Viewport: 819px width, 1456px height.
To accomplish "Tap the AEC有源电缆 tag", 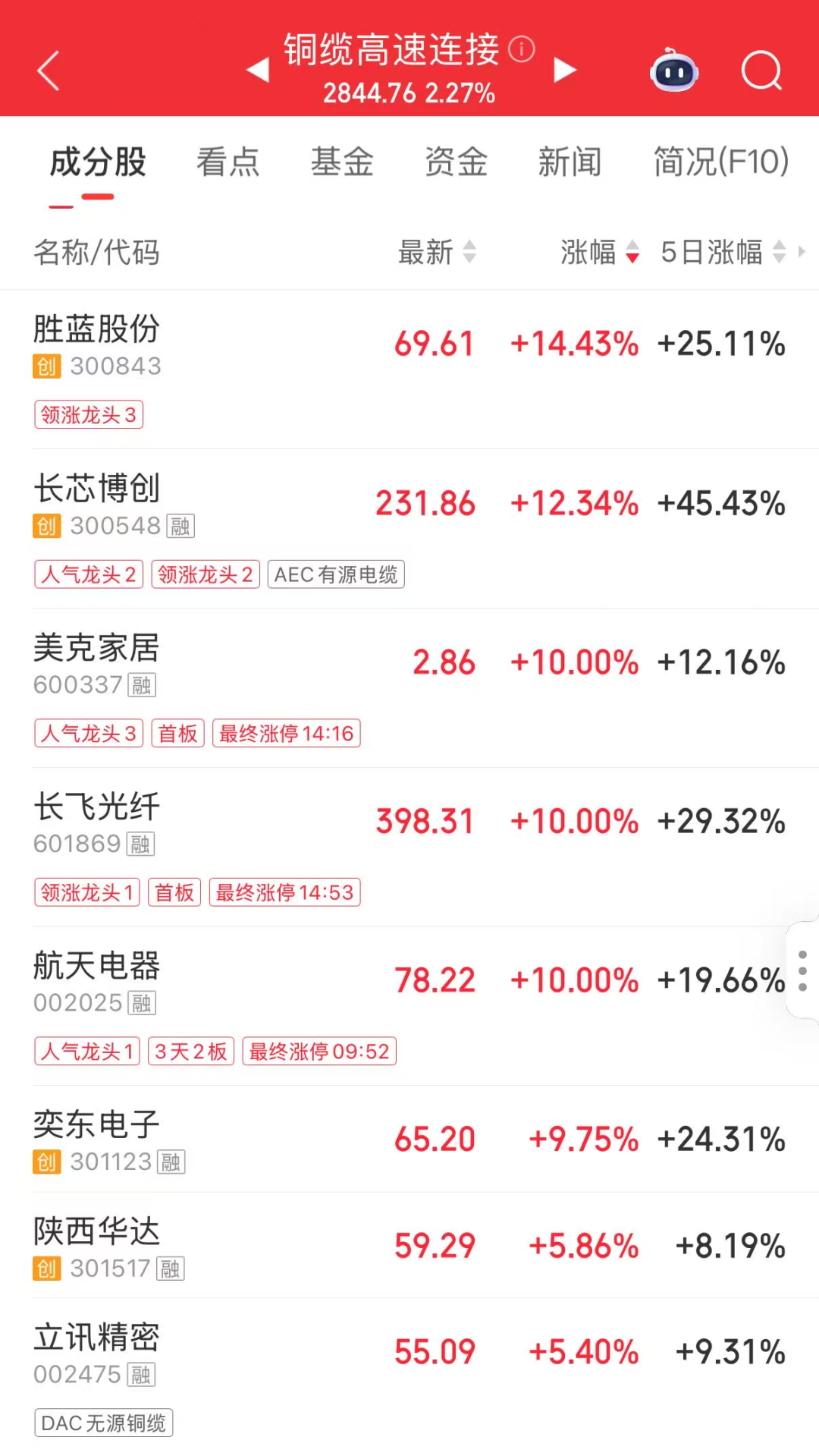I will pyautogui.click(x=336, y=574).
